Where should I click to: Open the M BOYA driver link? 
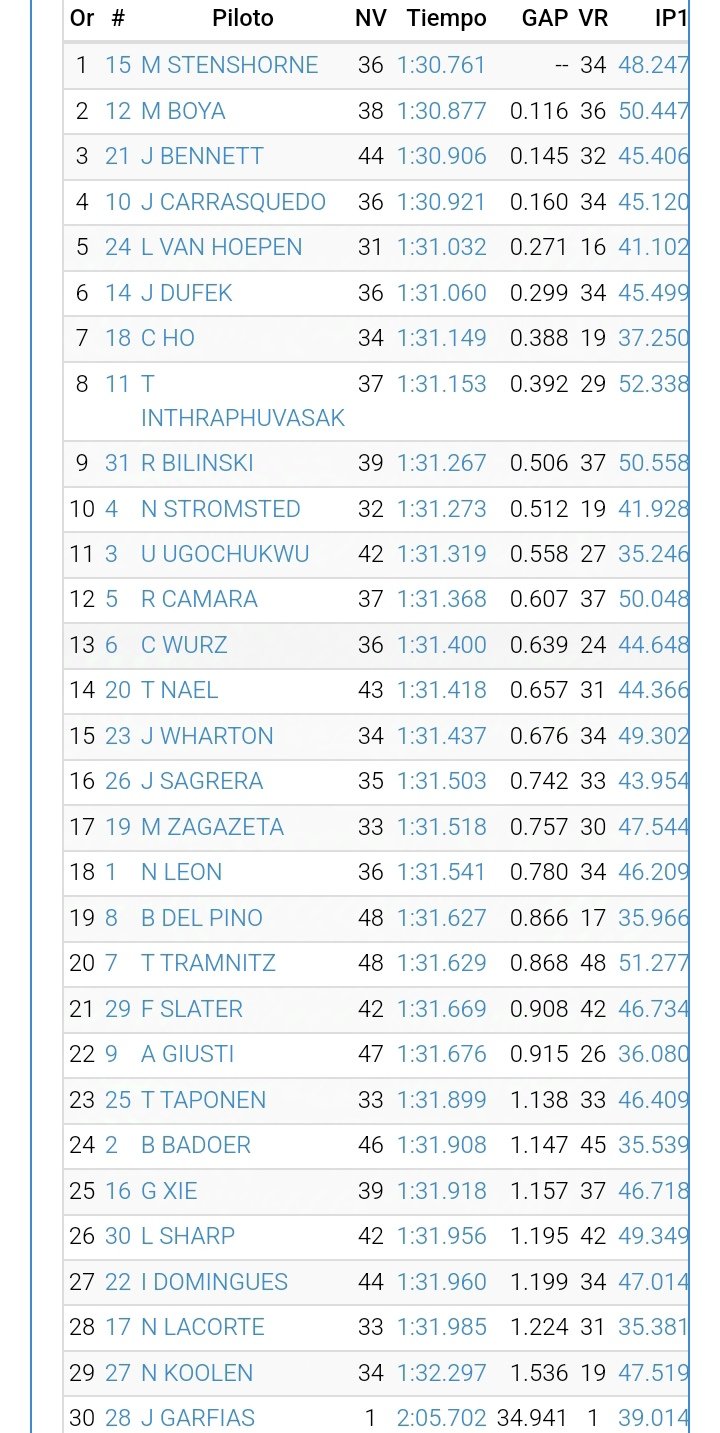pos(183,111)
